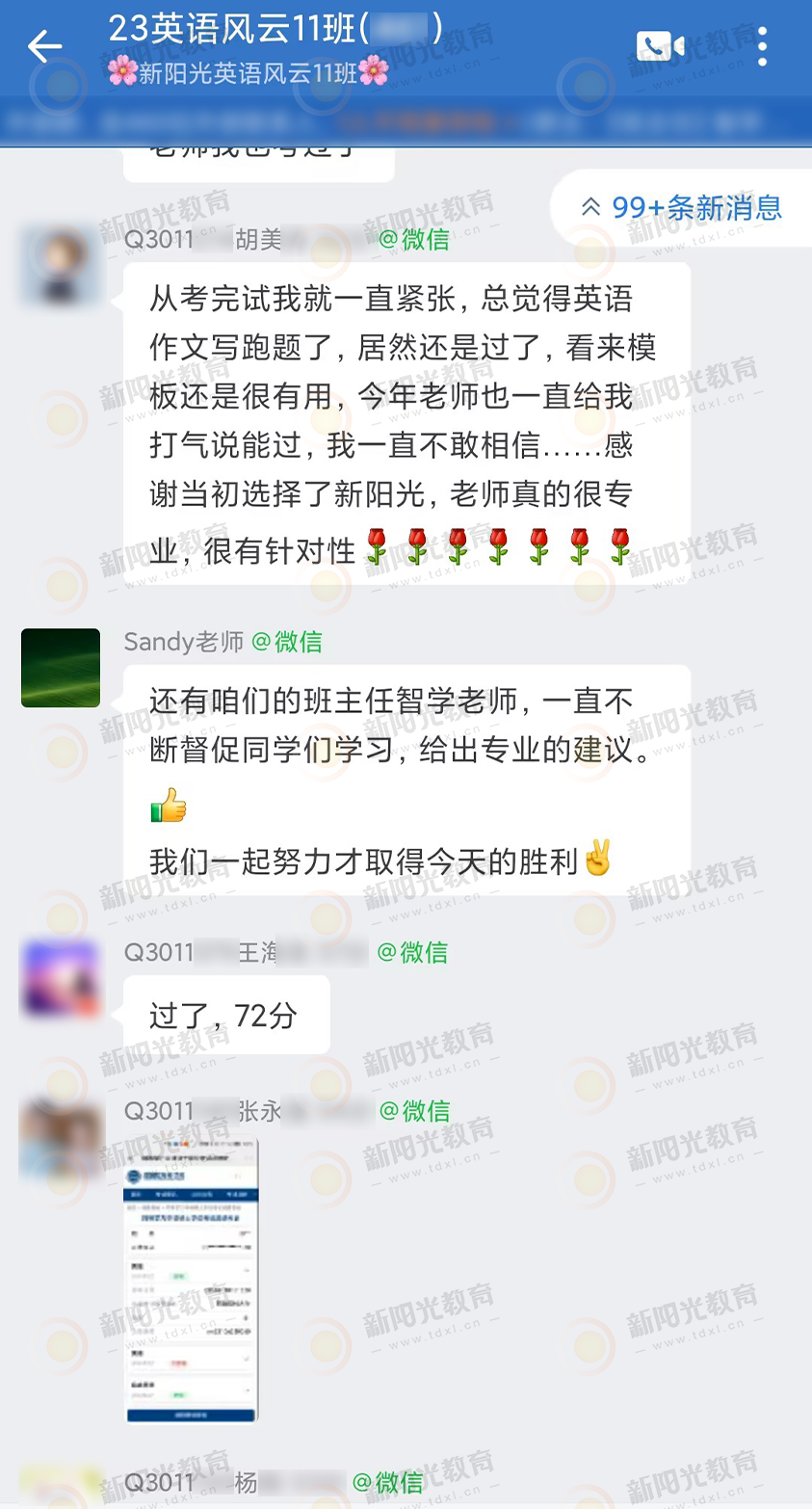
Task: View 张永's shared score screenshot
Action: [x=191, y=1280]
